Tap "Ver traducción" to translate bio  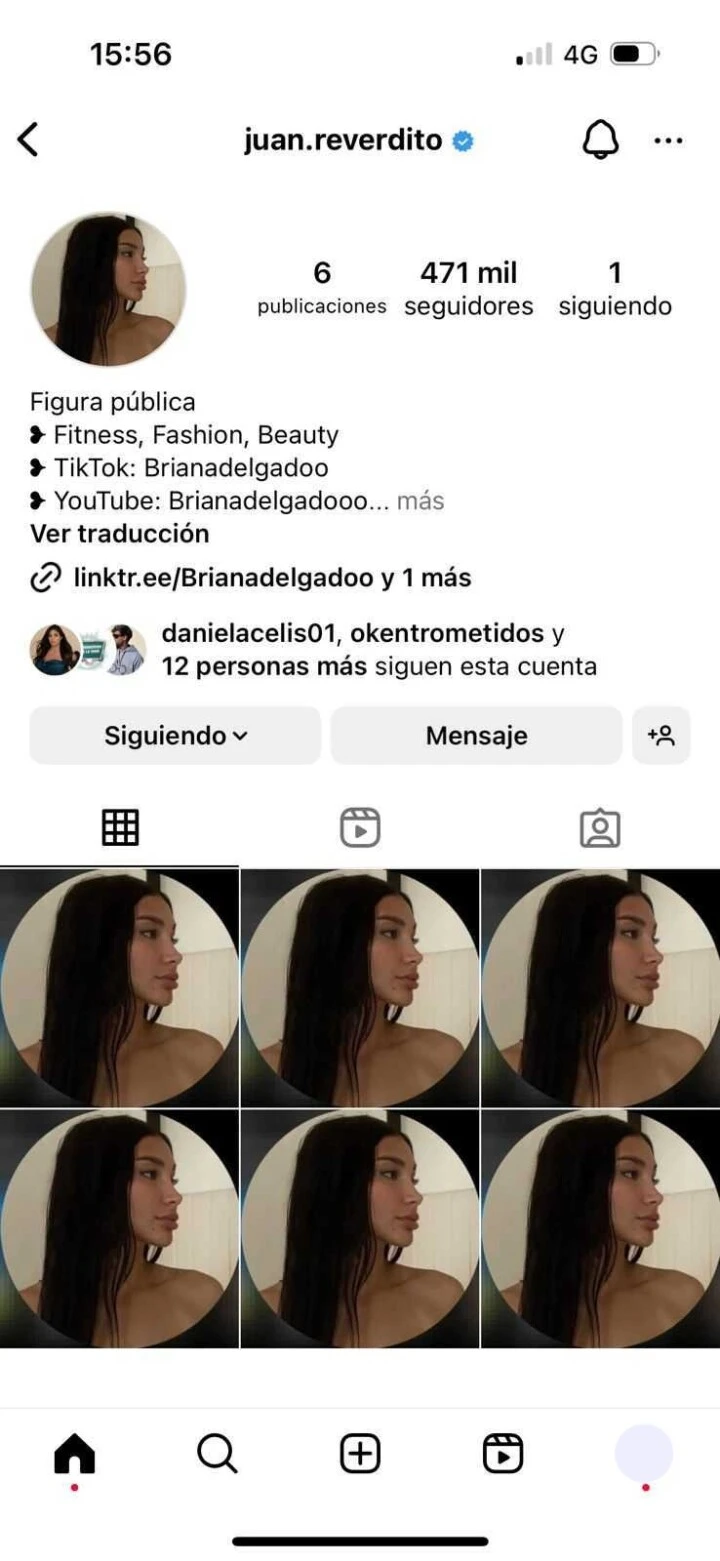120,533
